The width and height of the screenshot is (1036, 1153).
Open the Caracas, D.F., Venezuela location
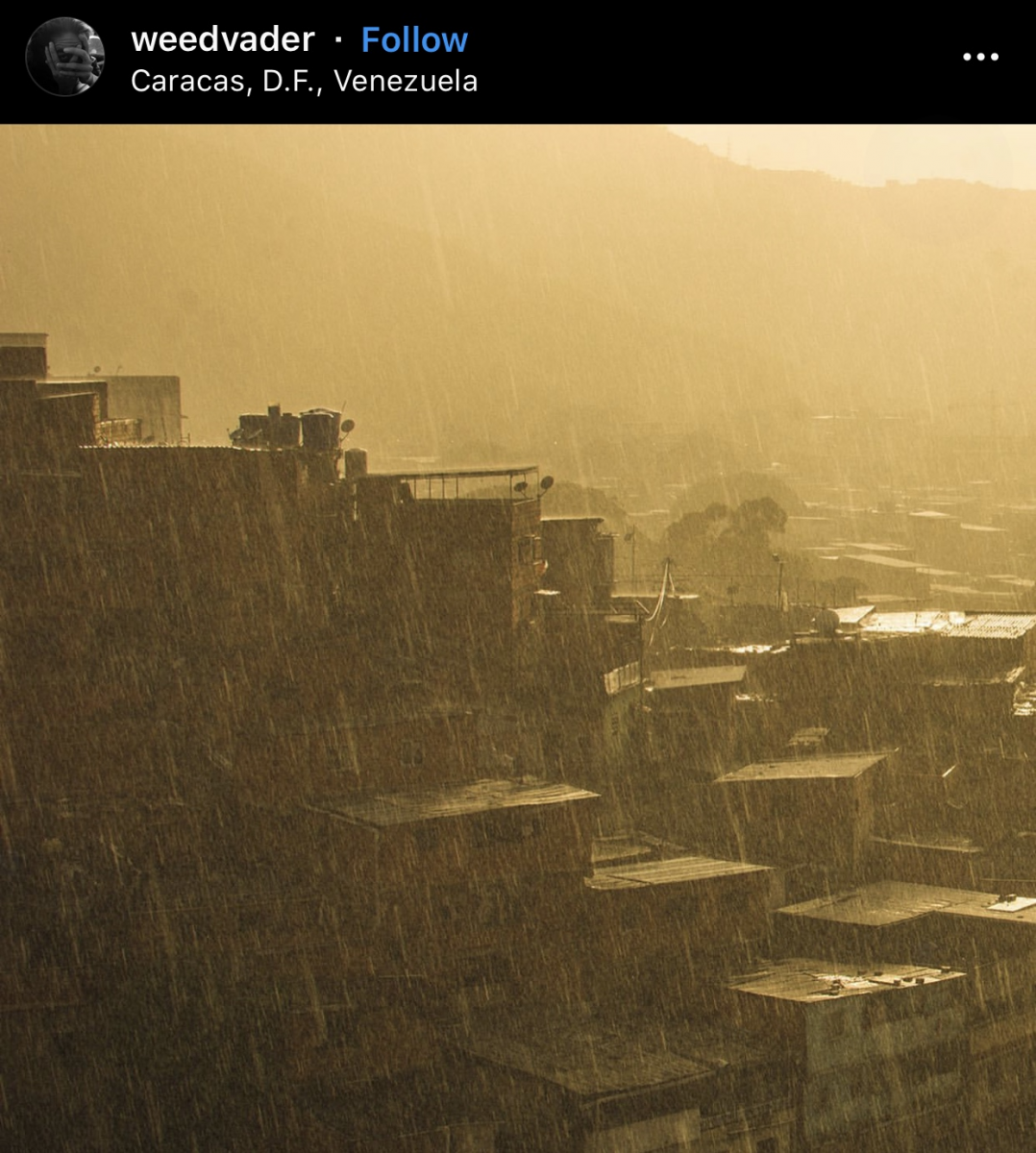[x=304, y=81]
